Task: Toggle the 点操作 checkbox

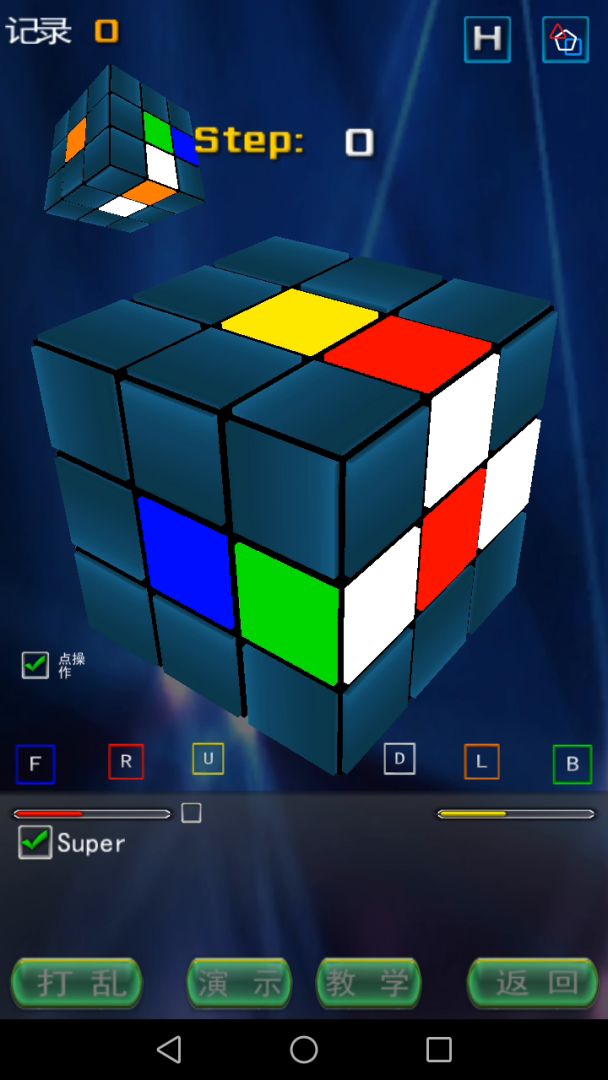Action: pyautogui.click(x=36, y=665)
